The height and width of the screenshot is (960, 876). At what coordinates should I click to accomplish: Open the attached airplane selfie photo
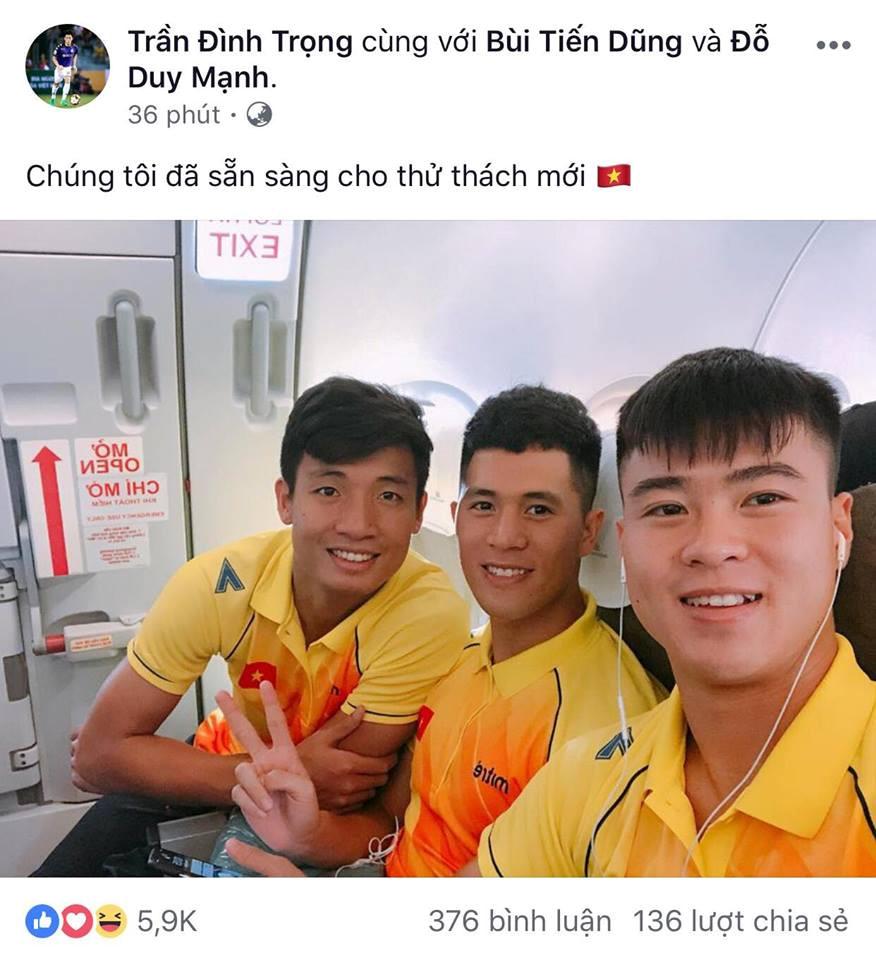[438, 550]
